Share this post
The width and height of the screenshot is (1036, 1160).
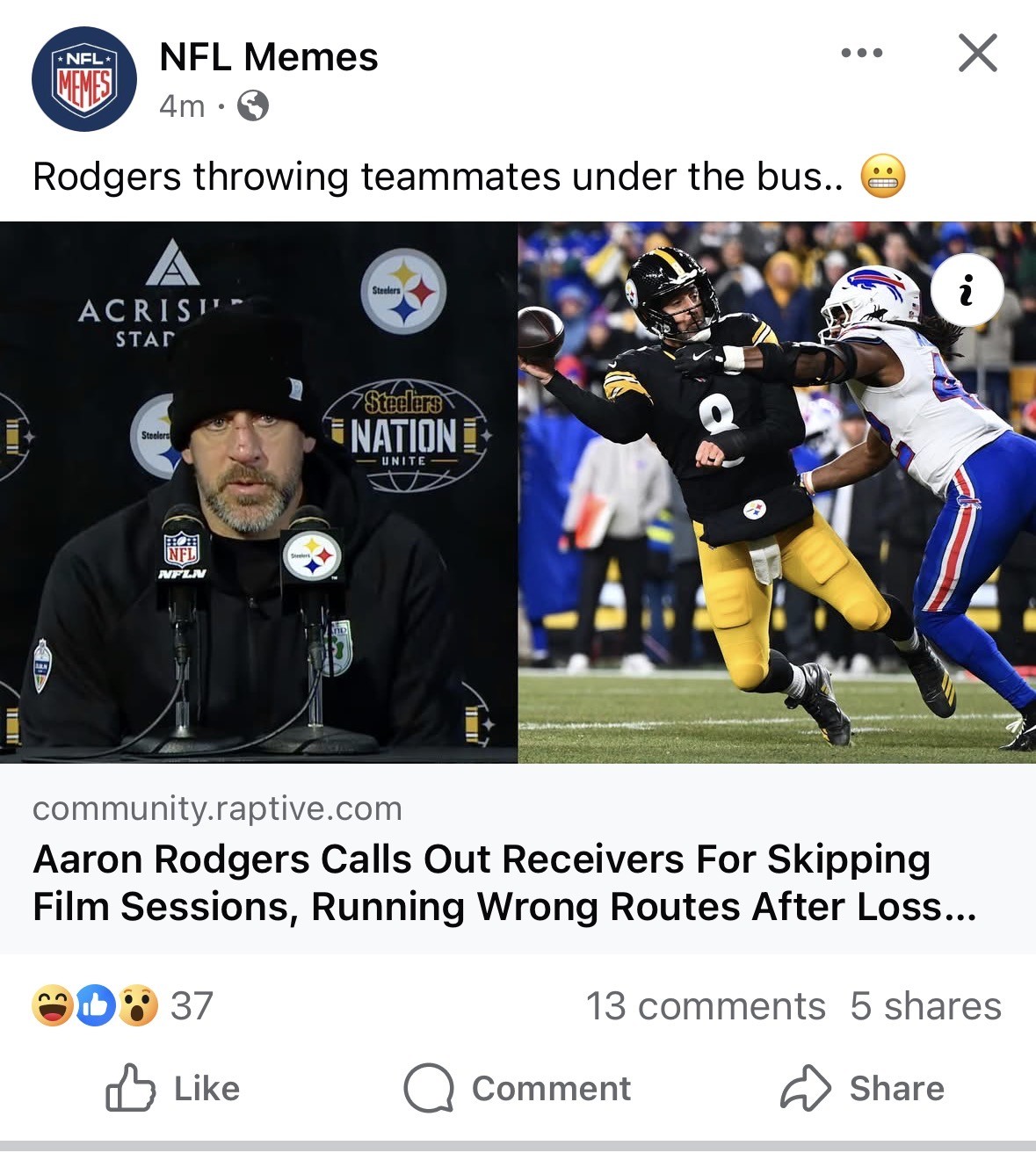click(x=863, y=1088)
